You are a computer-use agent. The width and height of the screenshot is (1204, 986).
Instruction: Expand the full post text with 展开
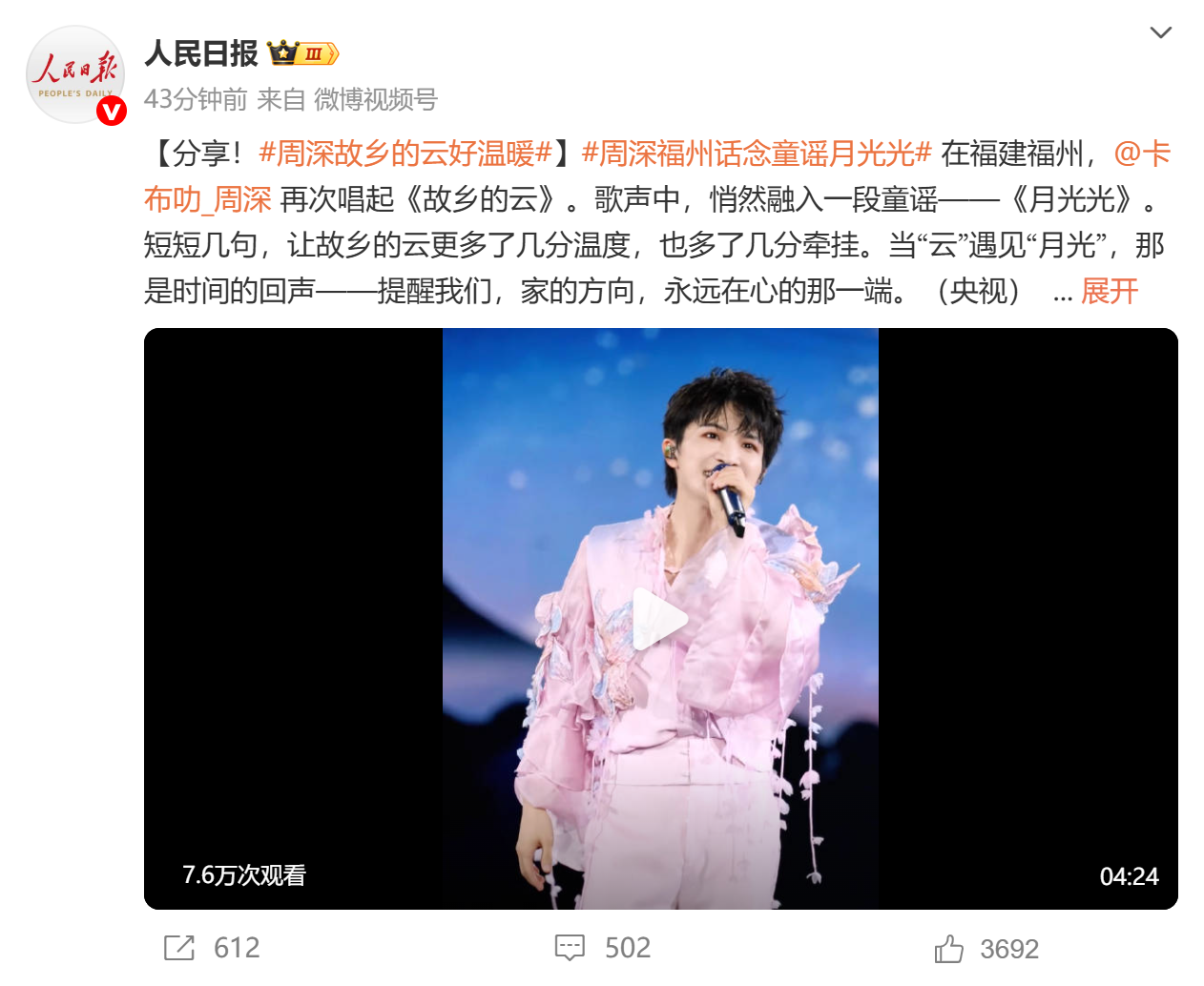1110,291
